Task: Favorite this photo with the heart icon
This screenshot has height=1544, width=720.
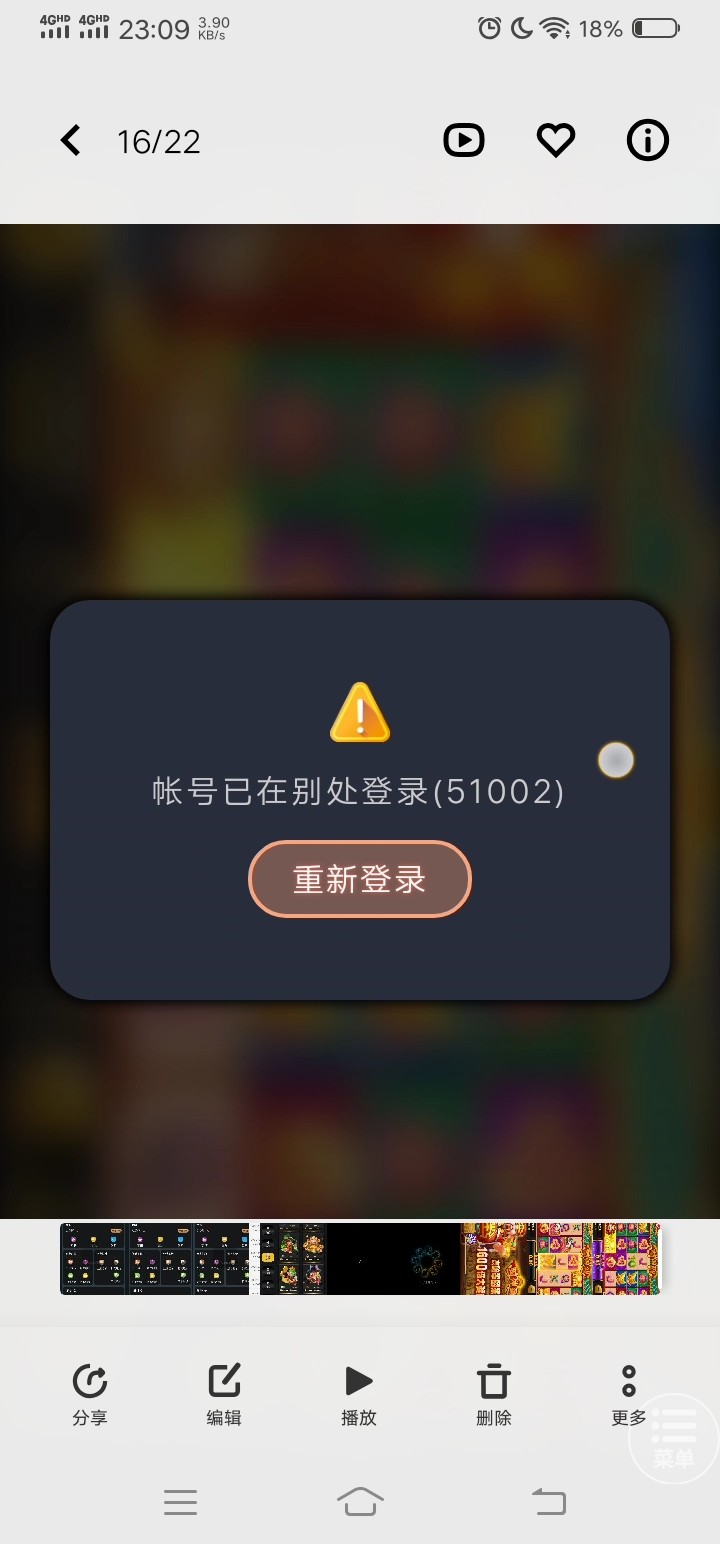Action: tap(556, 141)
